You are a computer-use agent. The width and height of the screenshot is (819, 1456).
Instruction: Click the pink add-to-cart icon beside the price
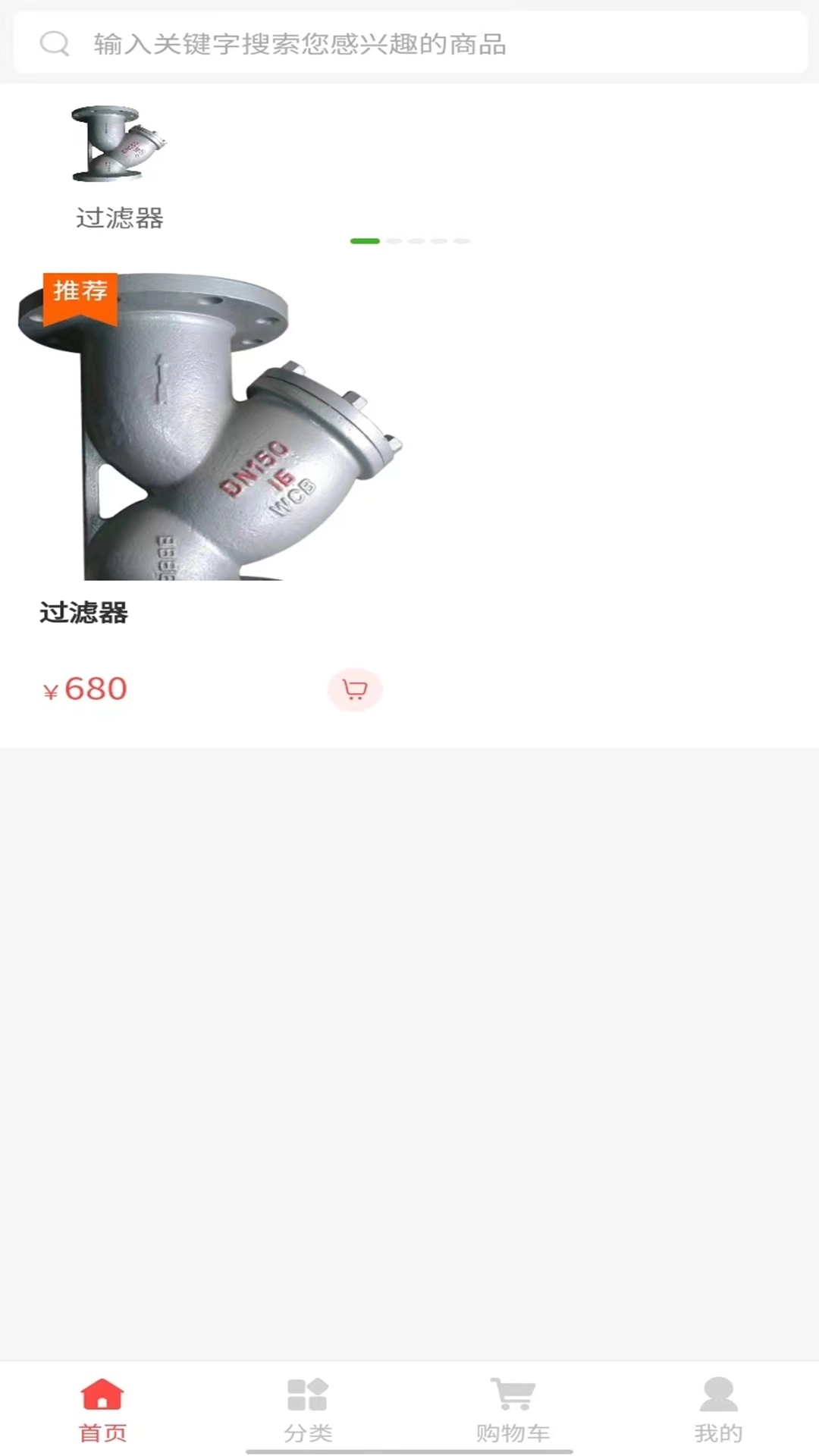354,690
